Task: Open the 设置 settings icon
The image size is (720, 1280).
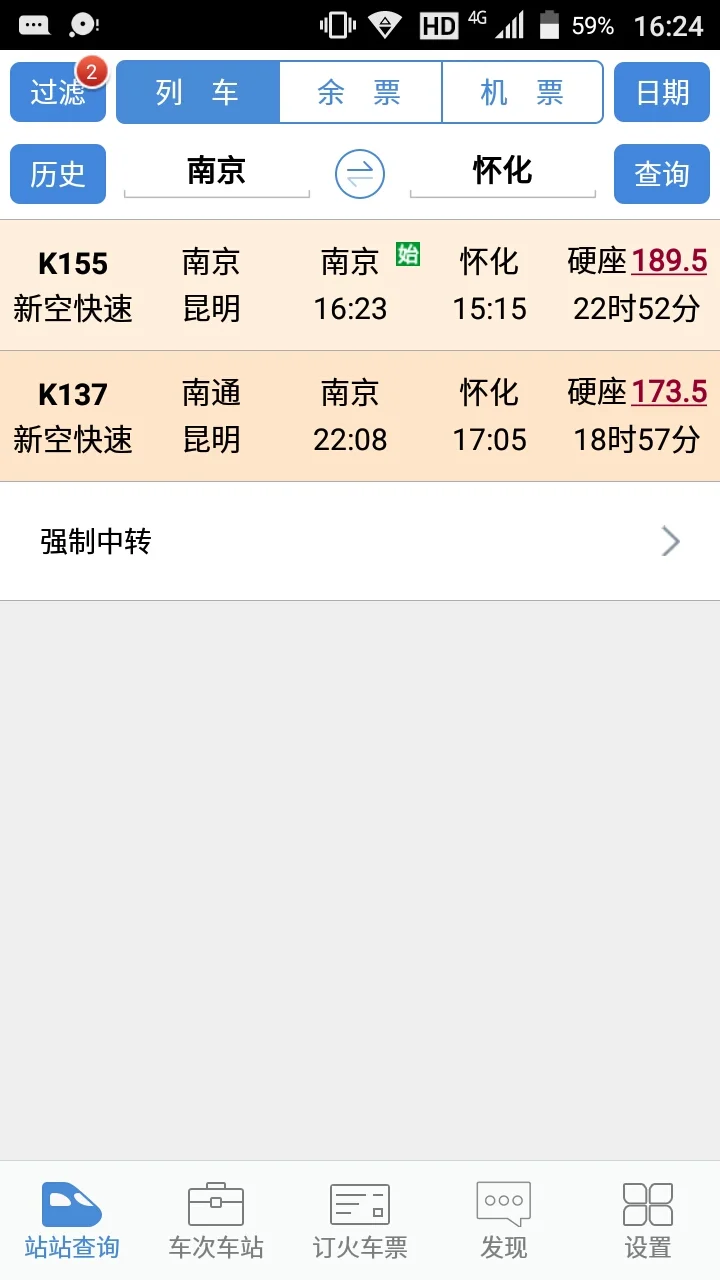Action: 647,1218
